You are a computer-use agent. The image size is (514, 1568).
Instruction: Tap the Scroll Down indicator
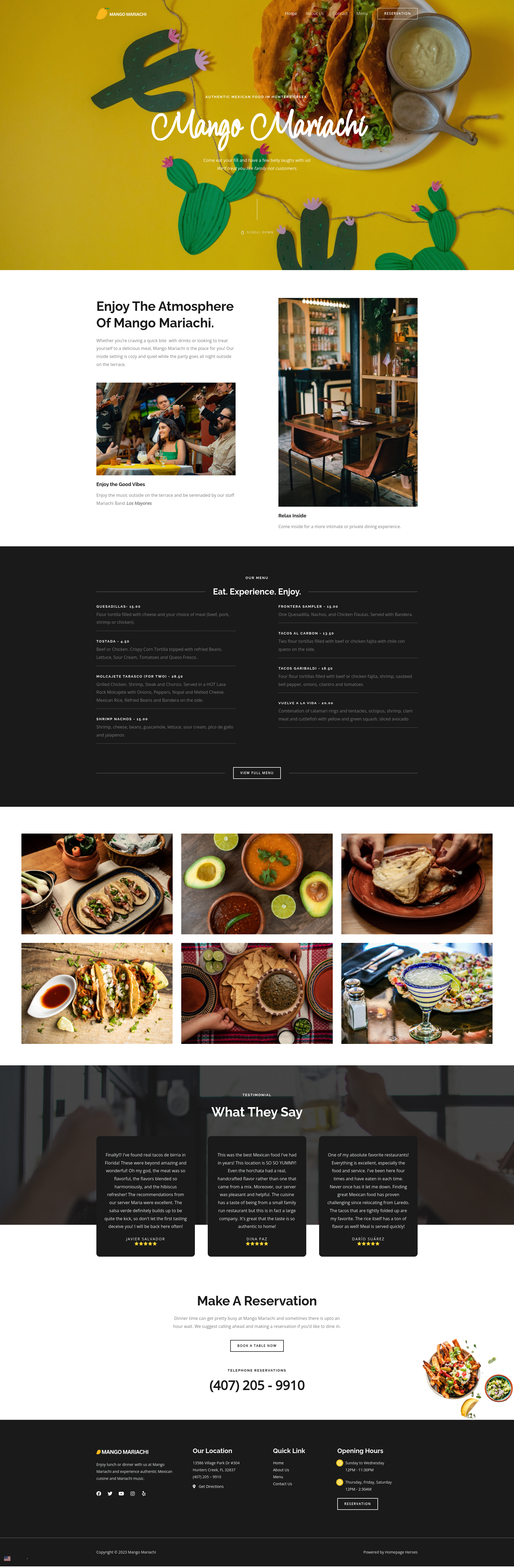257,233
